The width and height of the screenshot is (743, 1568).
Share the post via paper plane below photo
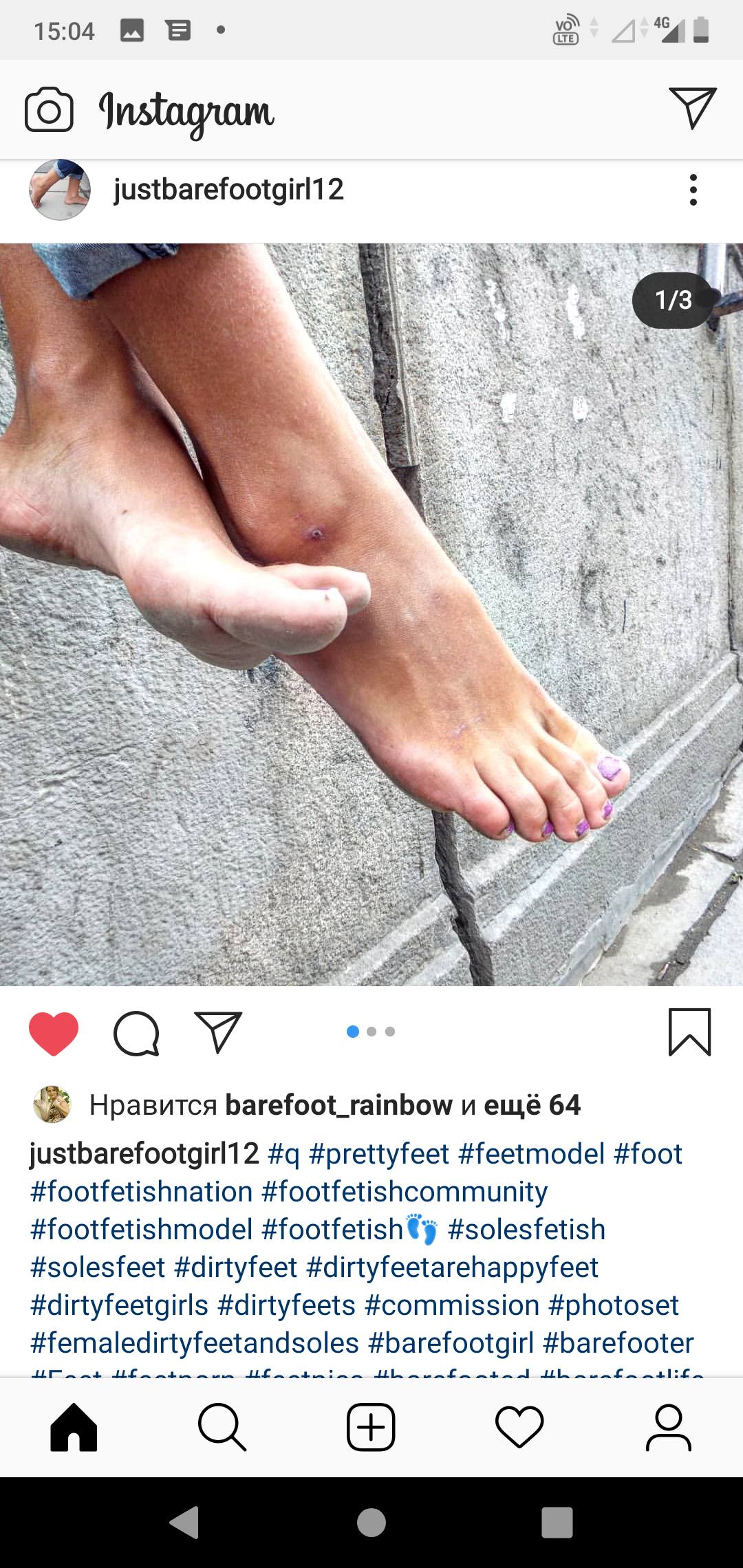pyautogui.click(x=218, y=1032)
